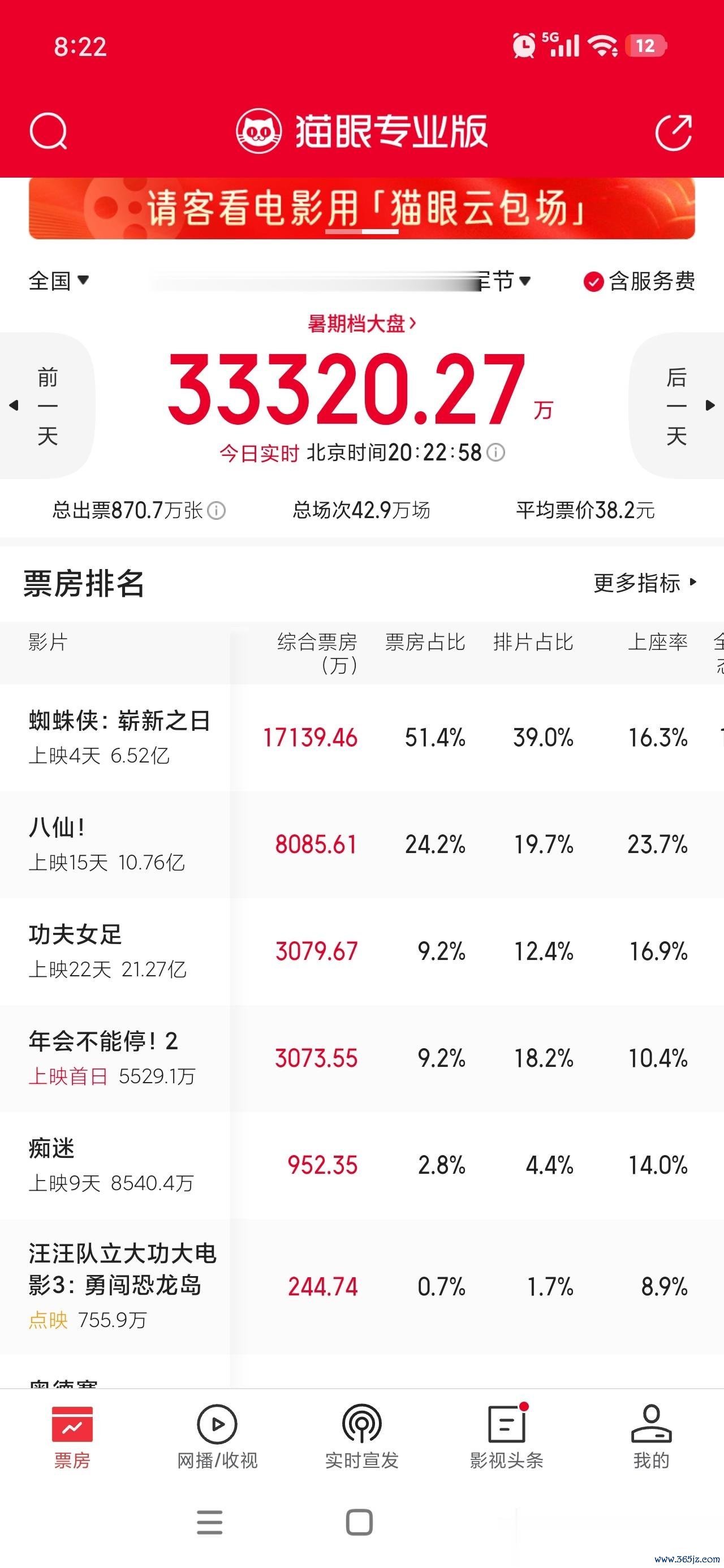Viewport: 724px width, 1568px height.
Task: Open the 蜘蛛侠：崭新之日 row
Action: [361, 737]
